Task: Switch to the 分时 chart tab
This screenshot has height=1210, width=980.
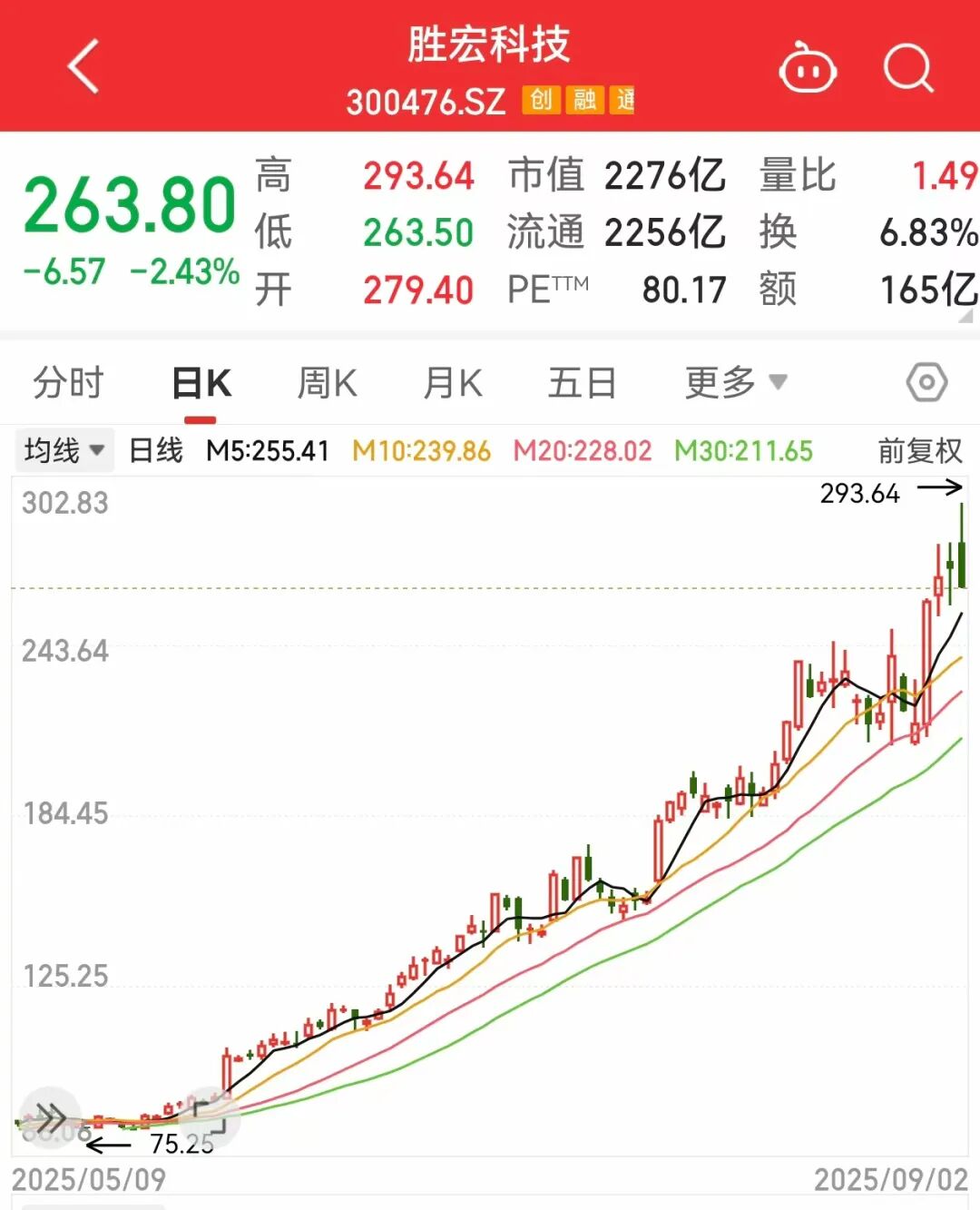Action: tap(68, 383)
